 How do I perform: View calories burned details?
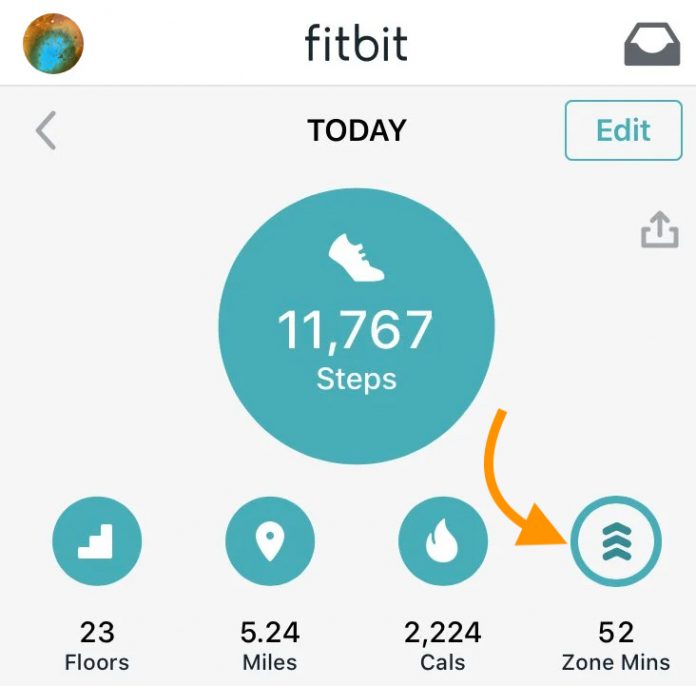(443, 541)
